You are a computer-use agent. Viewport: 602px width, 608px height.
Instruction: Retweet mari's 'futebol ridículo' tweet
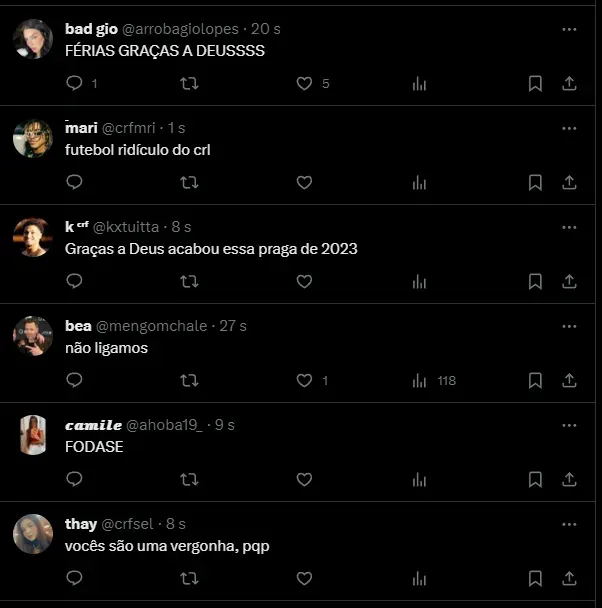(189, 182)
